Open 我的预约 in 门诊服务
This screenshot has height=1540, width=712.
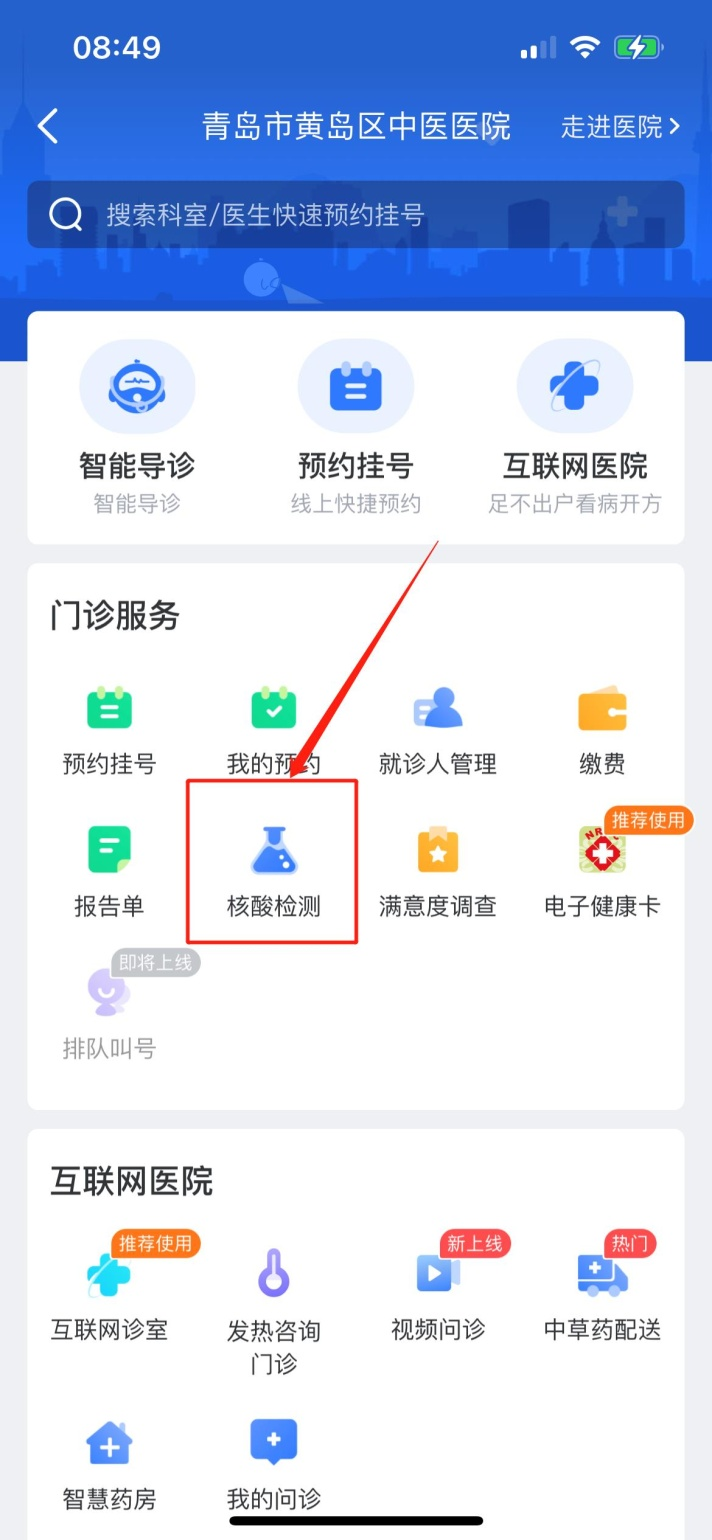pyautogui.click(x=273, y=731)
